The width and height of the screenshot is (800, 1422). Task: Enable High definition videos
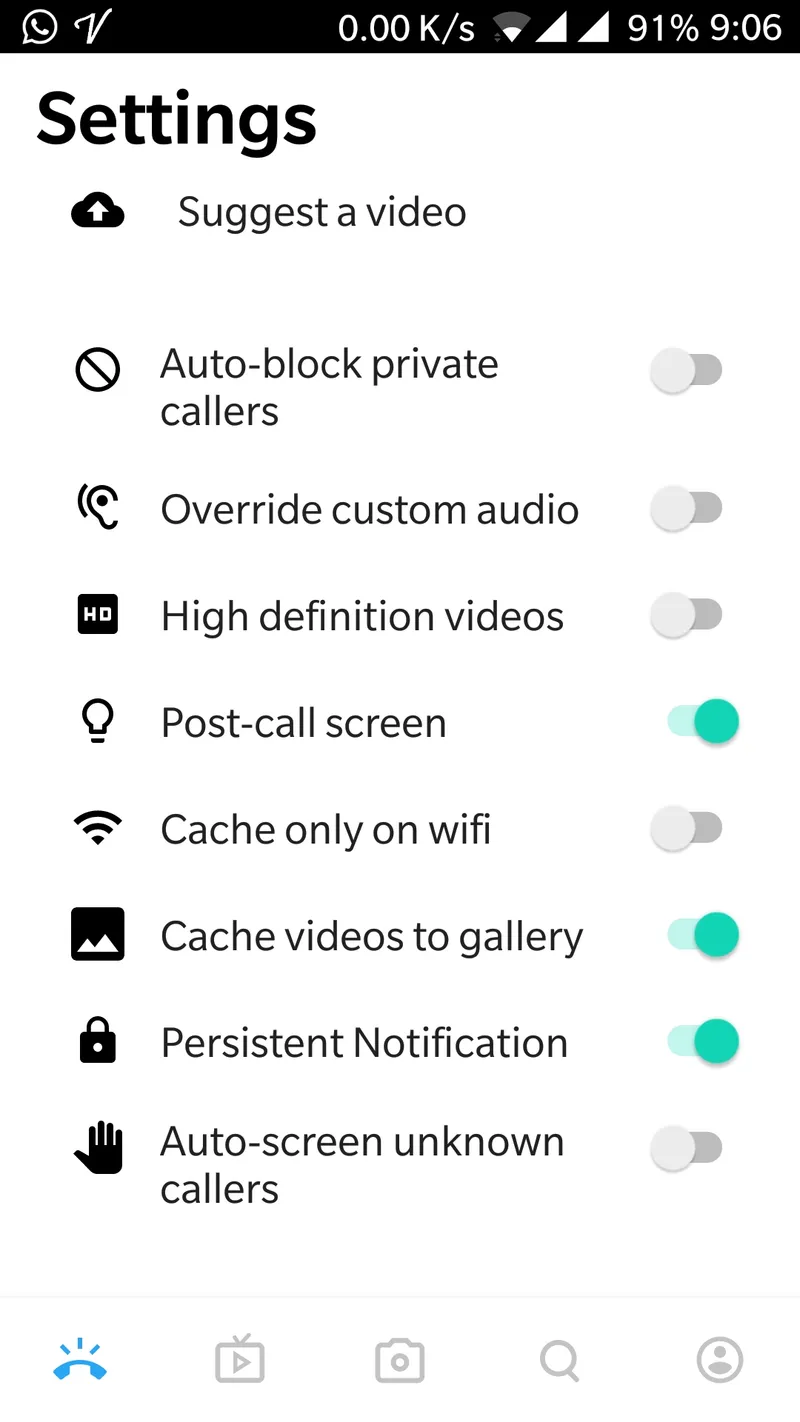pyautogui.click(x=686, y=615)
